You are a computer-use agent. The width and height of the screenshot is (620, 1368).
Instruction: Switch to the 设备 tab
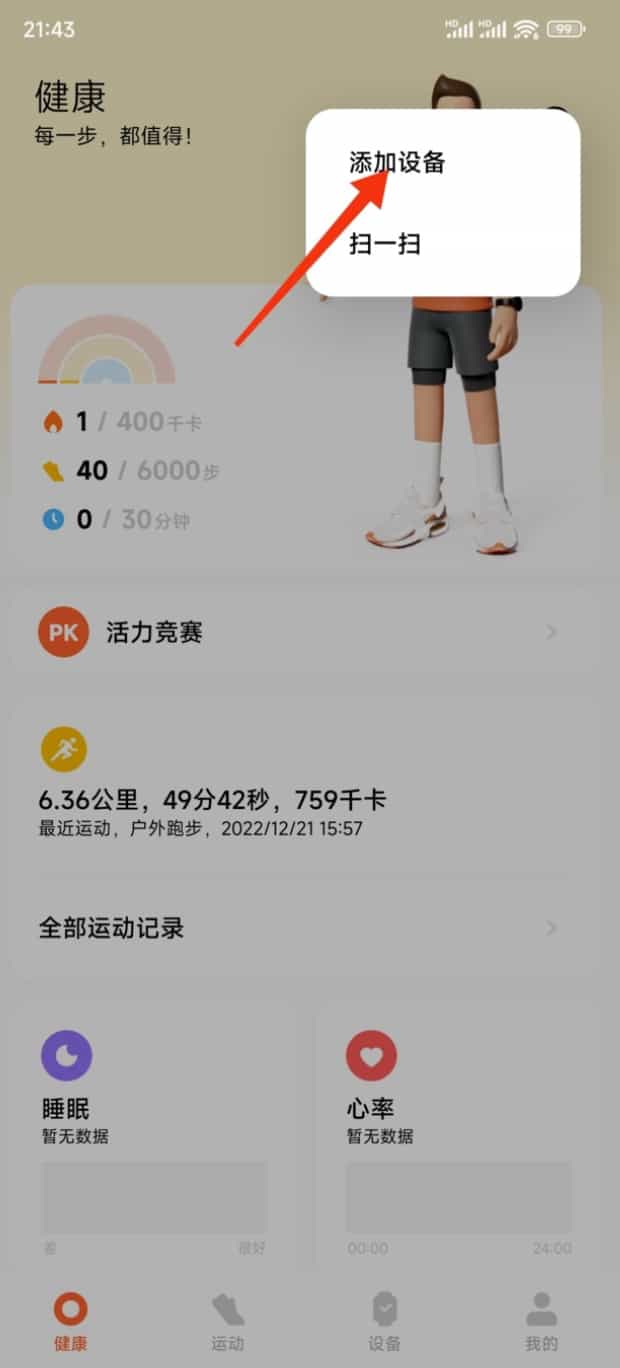(x=384, y=1322)
